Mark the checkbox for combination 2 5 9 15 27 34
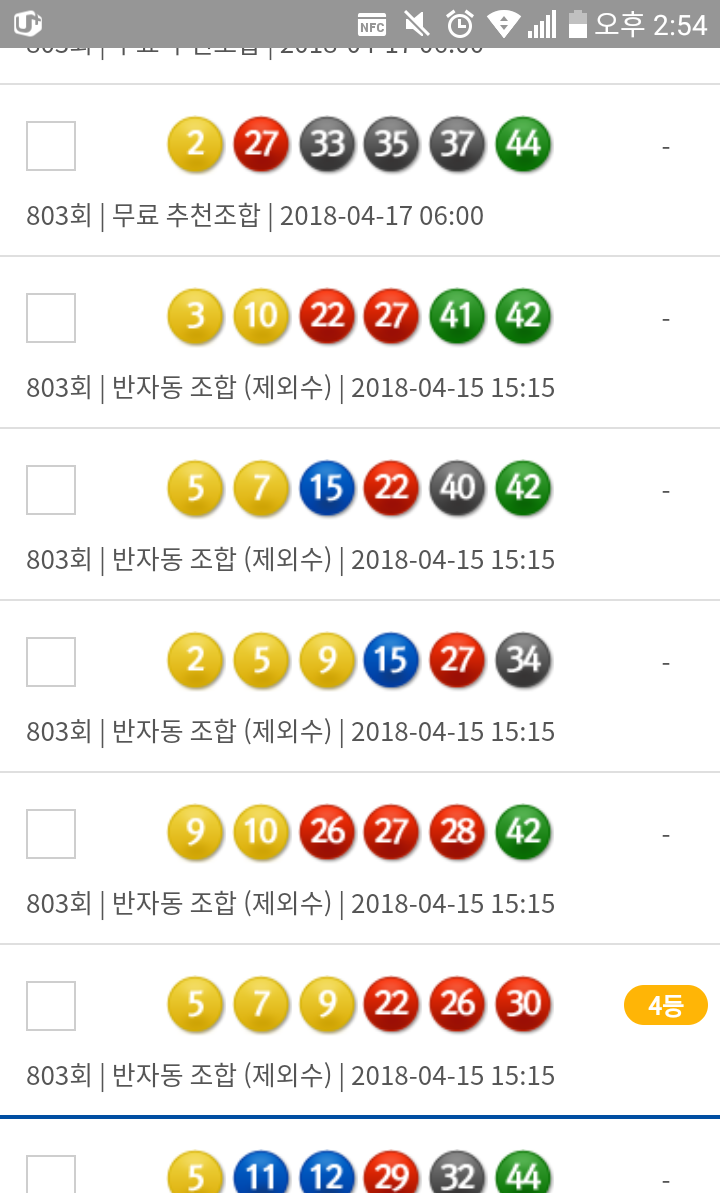Image resolution: width=720 pixels, height=1193 pixels. pos(51,661)
